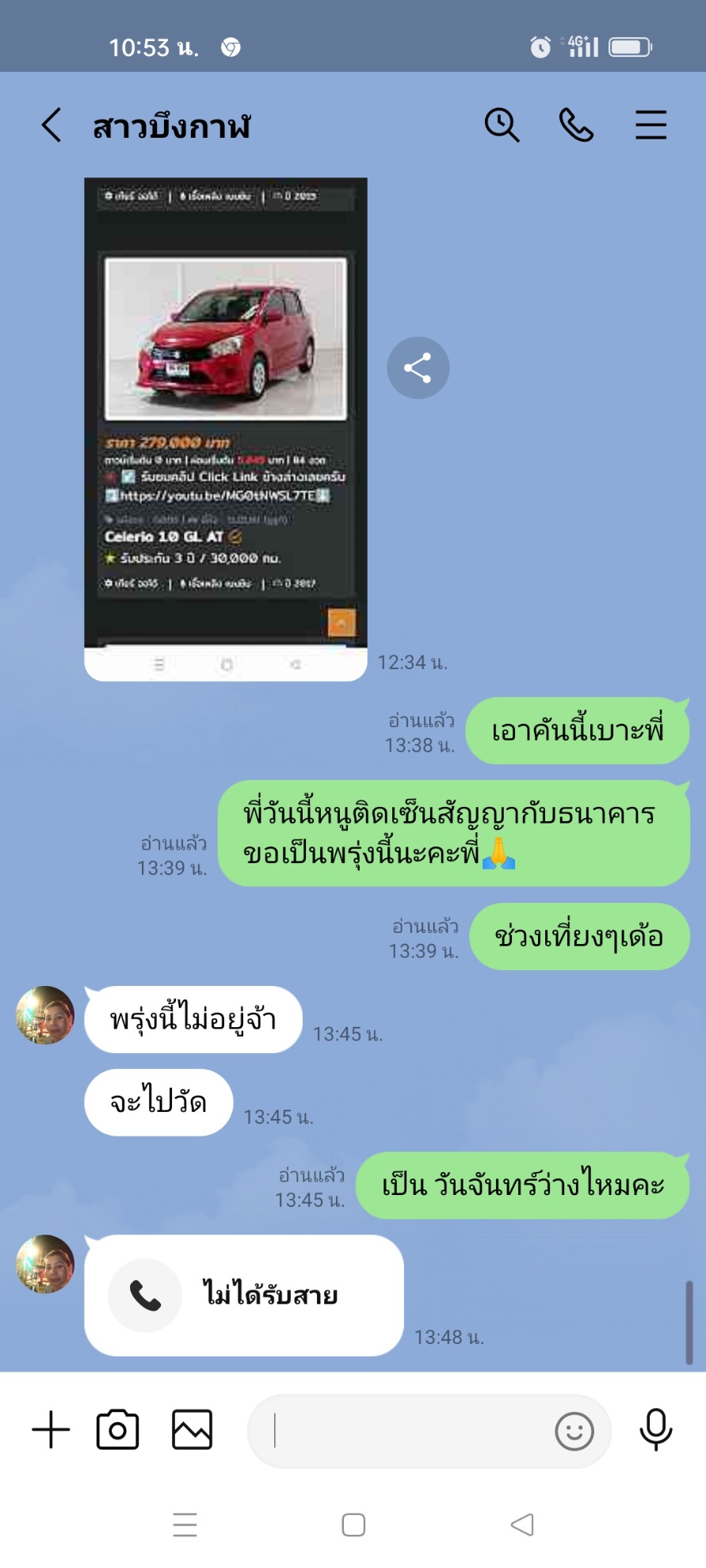Open the contact's profile picture beside พรุ่งนี้ไม่อยู่จ้า

(45, 1015)
